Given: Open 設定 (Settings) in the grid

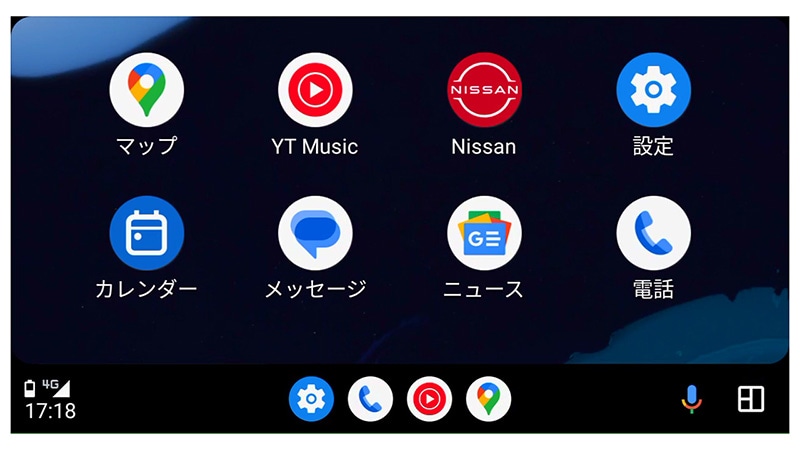Looking at the screenshot, I should (653, 90).
